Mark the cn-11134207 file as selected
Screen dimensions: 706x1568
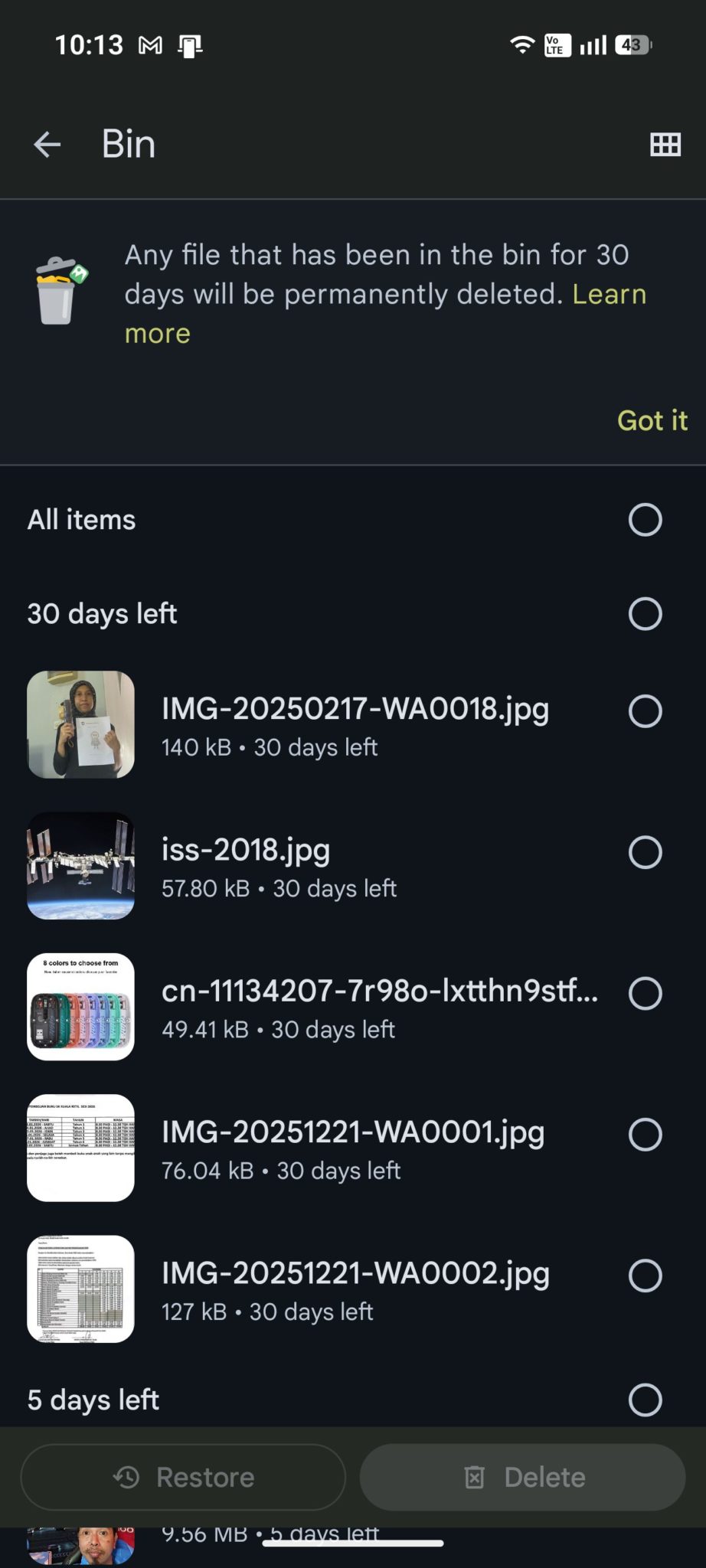(645, 993)
